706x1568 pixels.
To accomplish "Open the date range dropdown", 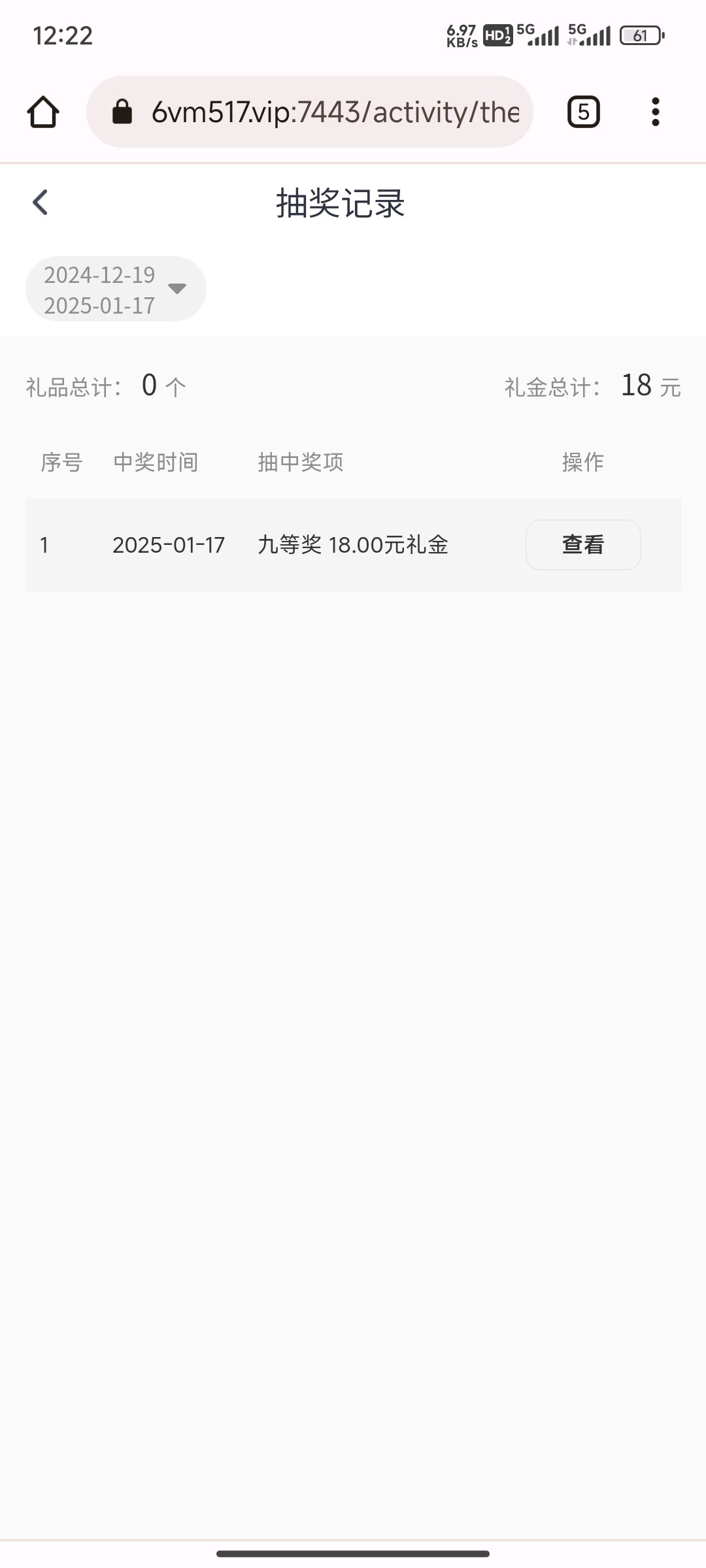I will coord(116,289).
